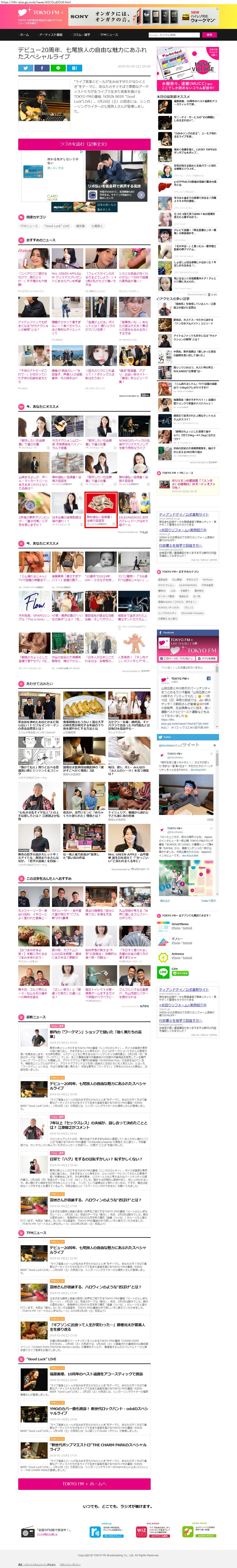Open the ホーム navigation tab
237x1568 pixels.
click(x=24, y=35)
